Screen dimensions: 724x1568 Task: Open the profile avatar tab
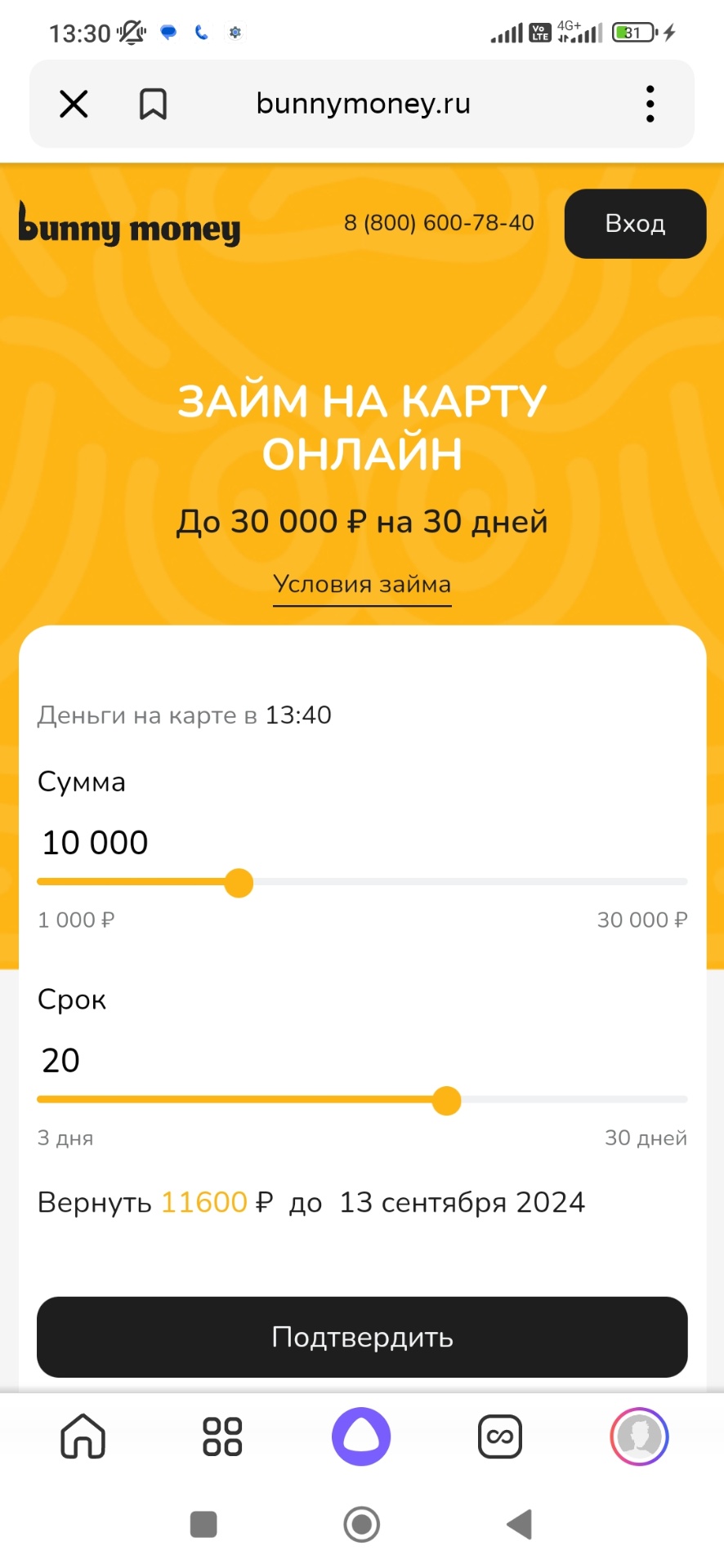tap(639, 1437)
